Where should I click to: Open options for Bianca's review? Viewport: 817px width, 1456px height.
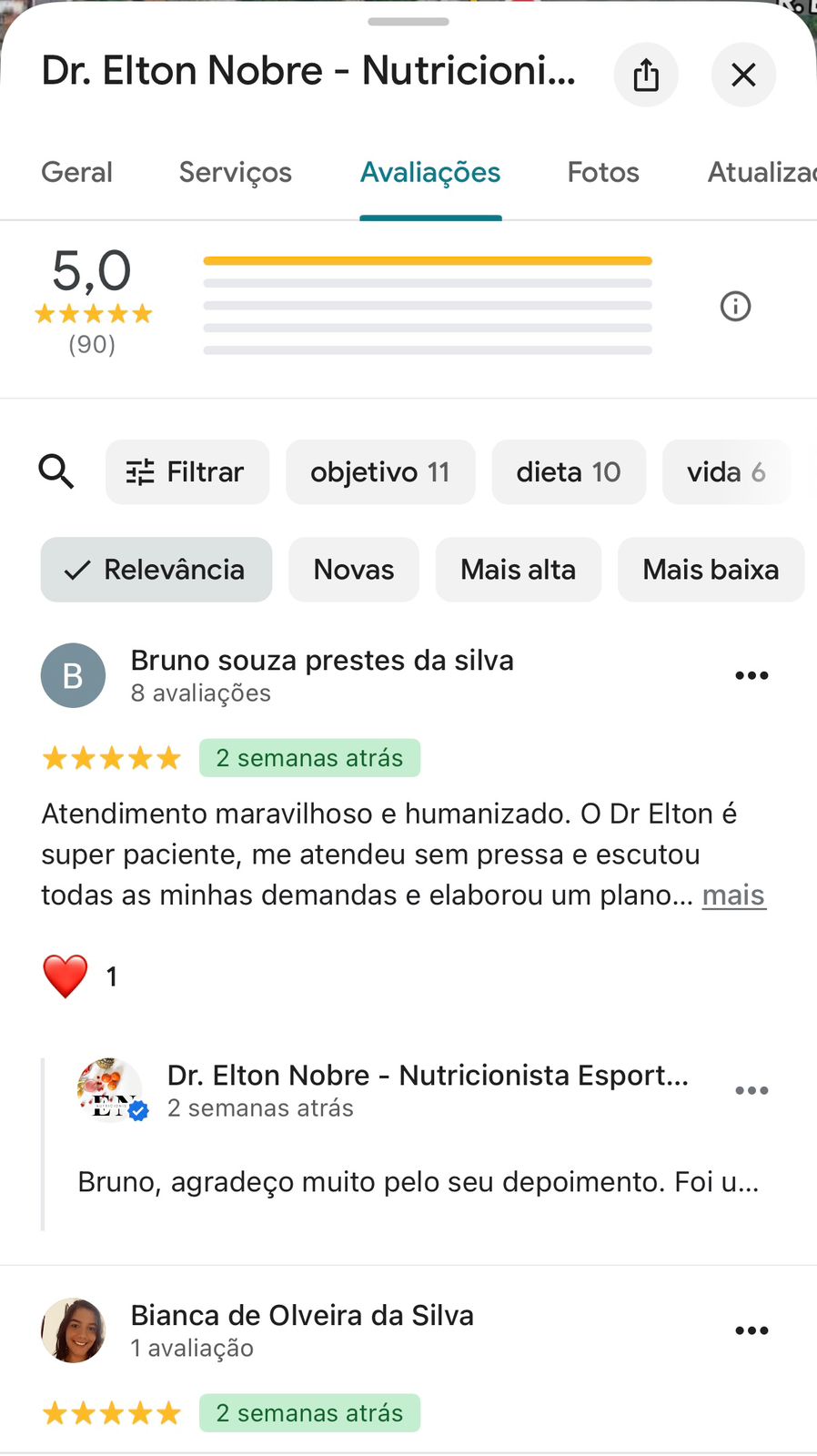tap(751, 1330)
